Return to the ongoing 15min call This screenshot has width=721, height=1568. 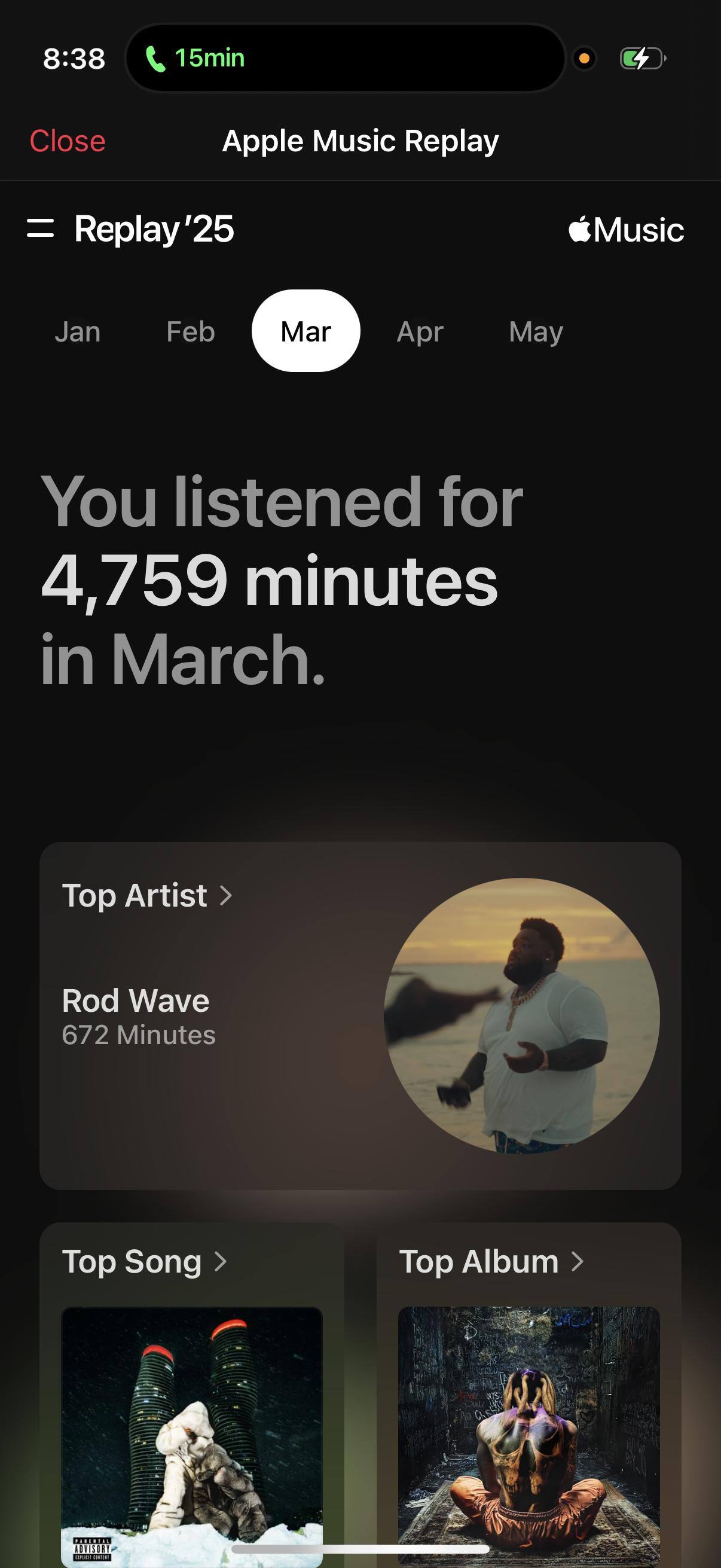pyautogui.click(x=195, y=59)
